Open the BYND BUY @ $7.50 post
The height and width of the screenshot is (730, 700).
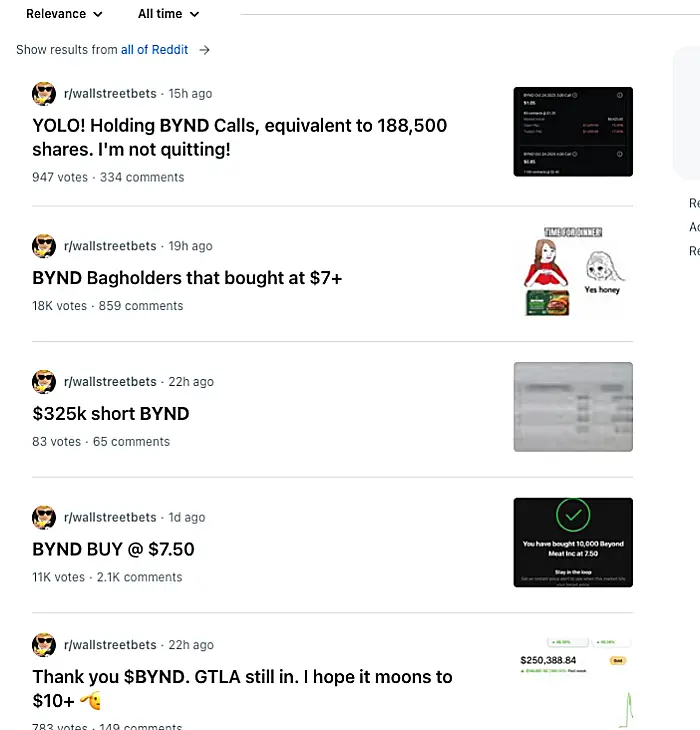click(x=113, y=549)
